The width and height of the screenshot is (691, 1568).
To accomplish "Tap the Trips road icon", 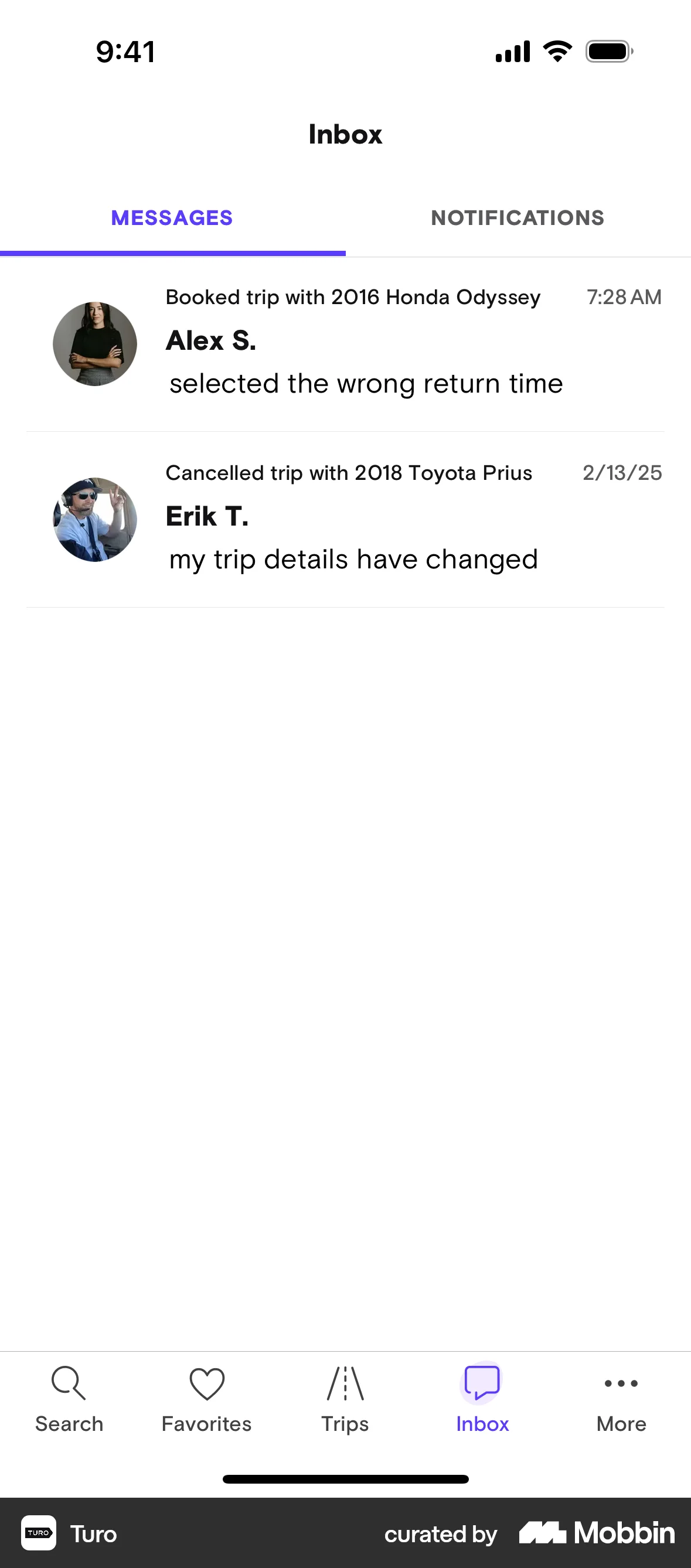I will click(x=345, y=1383).
